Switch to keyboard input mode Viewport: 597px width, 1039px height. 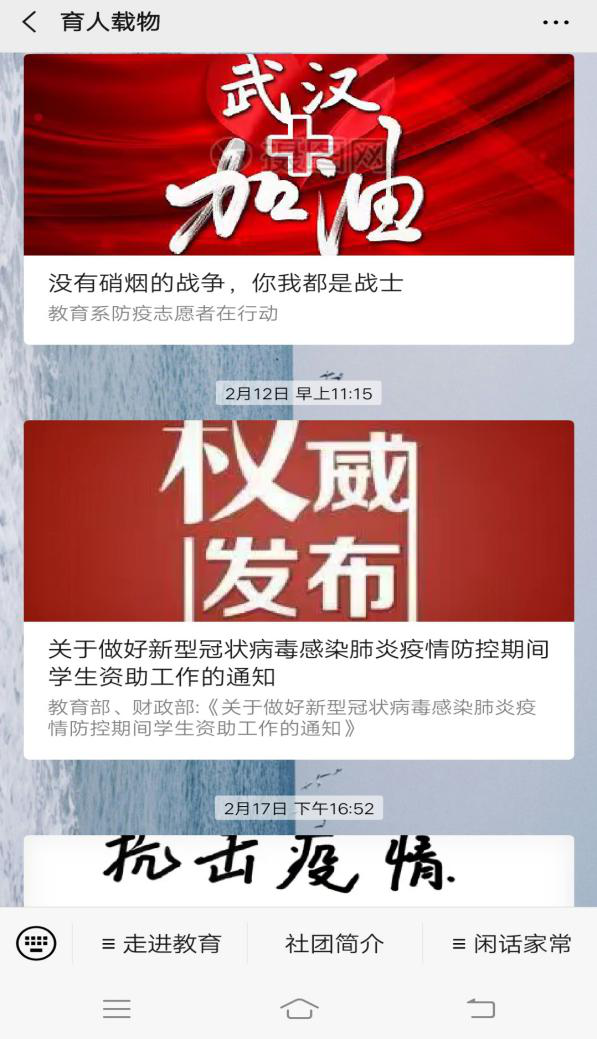coord(36,943)
